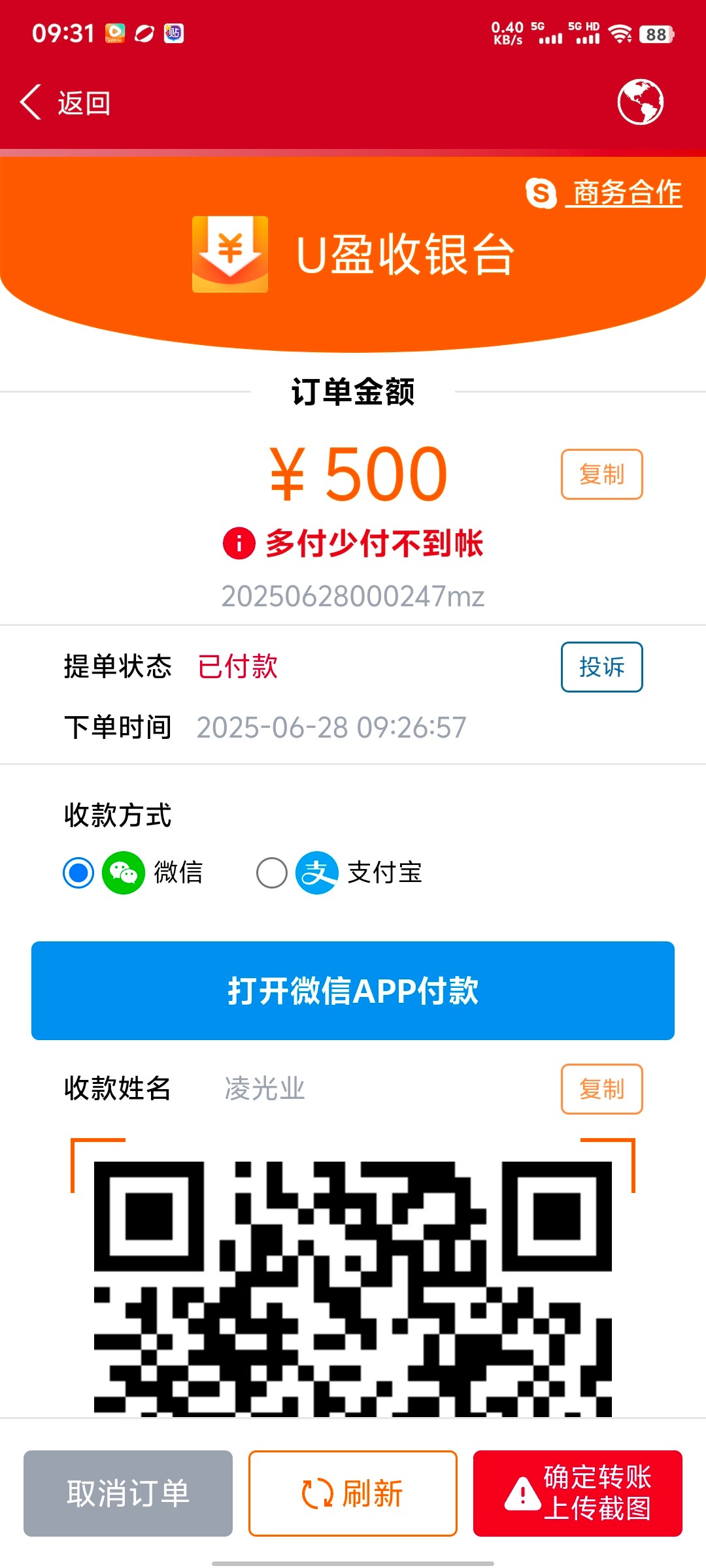Tap the 取消订单 cancel order button

(x=127, y=1492)
